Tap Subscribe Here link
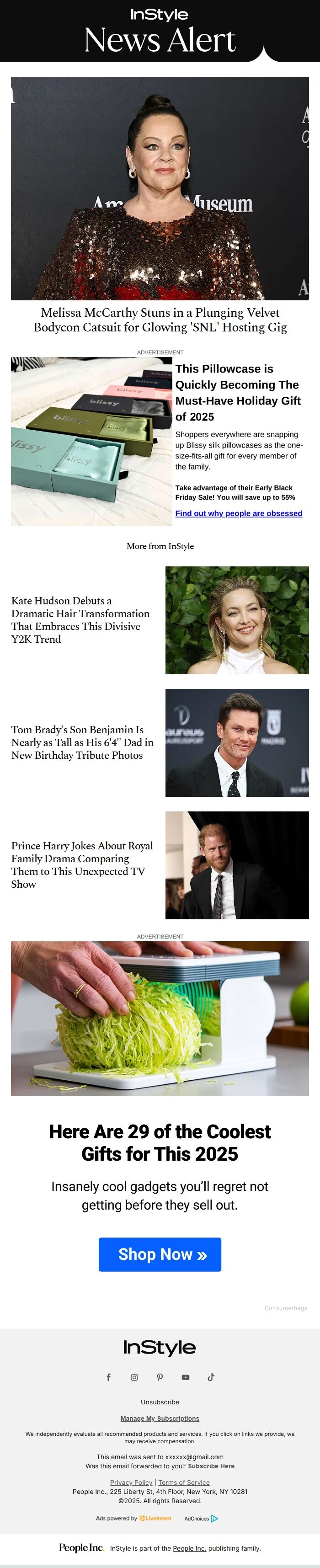Screen dimensions: 320x1568 click(210, 1467)
